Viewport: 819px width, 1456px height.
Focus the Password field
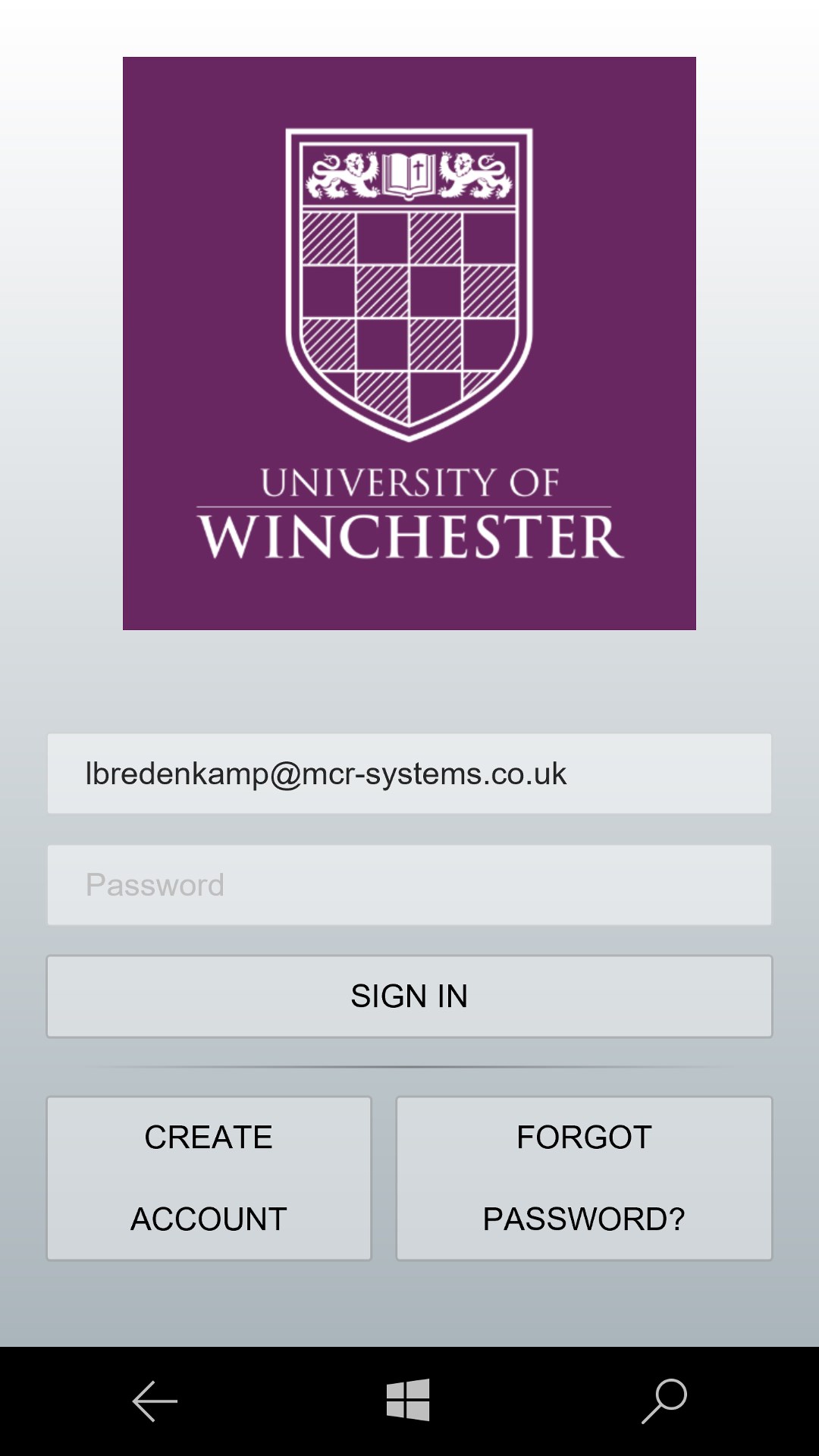click(x=409, y=885)
